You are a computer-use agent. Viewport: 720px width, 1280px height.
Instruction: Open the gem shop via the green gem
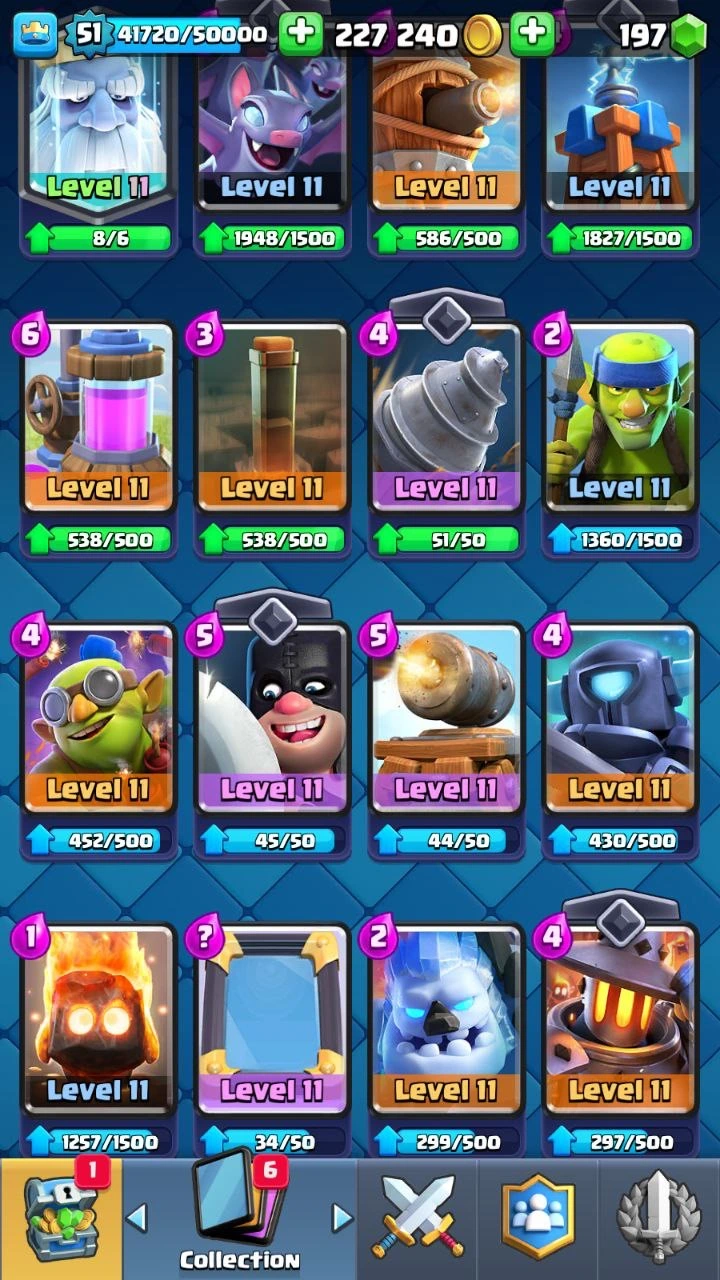pyautogui.click(x=687, y=36)
